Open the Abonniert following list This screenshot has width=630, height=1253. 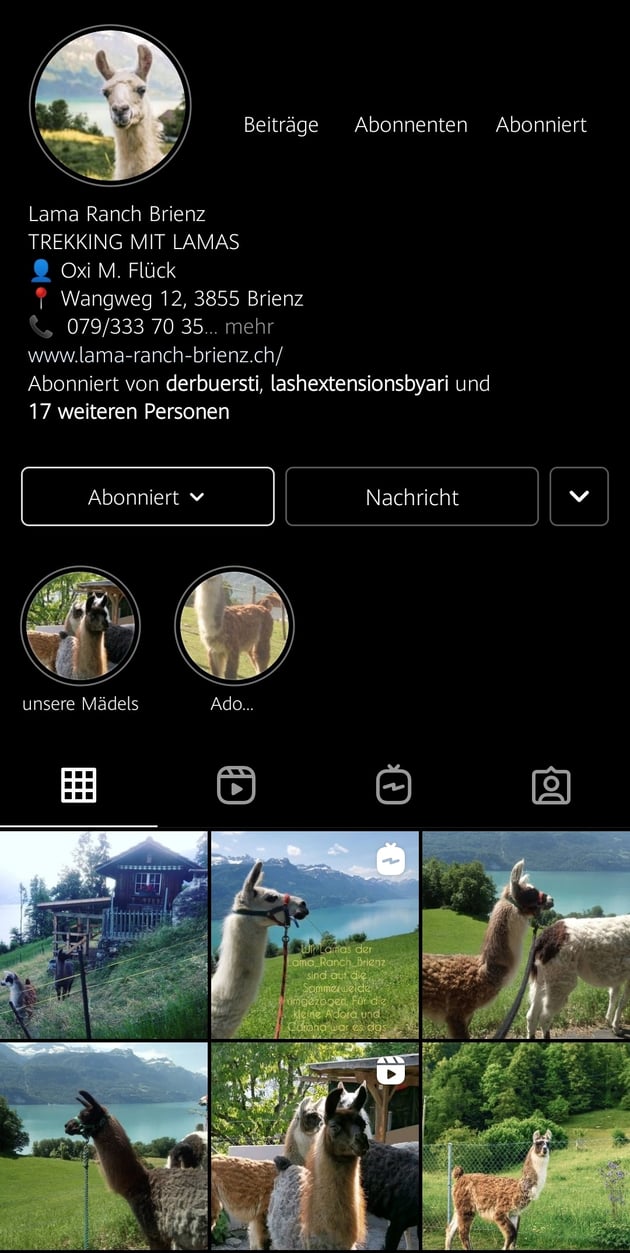[541, 125]
